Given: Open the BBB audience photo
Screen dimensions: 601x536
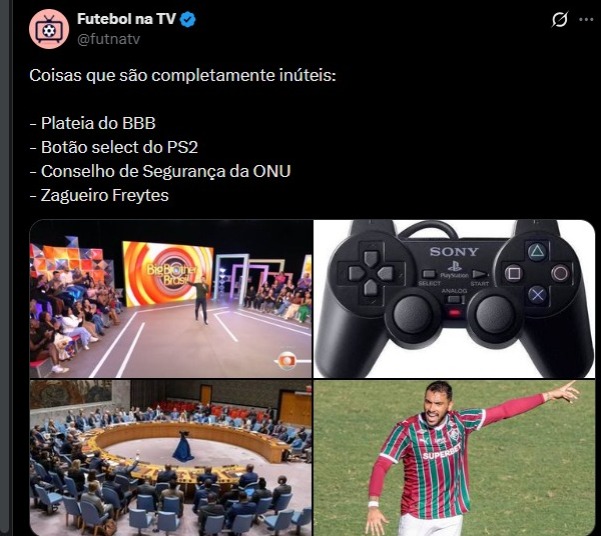Looking at the screenshot, I should pos(170,298).
